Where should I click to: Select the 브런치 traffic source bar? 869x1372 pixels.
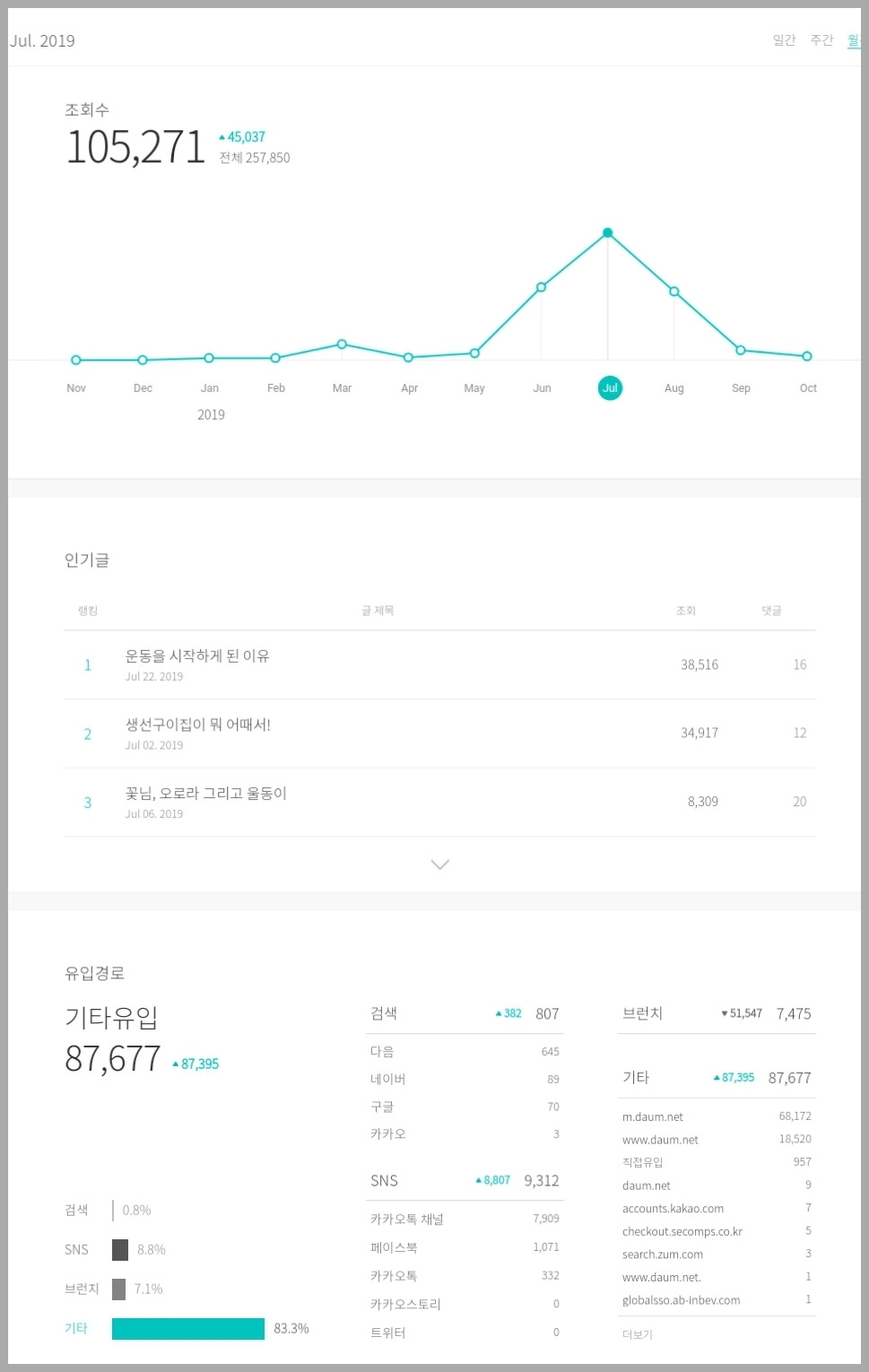118,1290
